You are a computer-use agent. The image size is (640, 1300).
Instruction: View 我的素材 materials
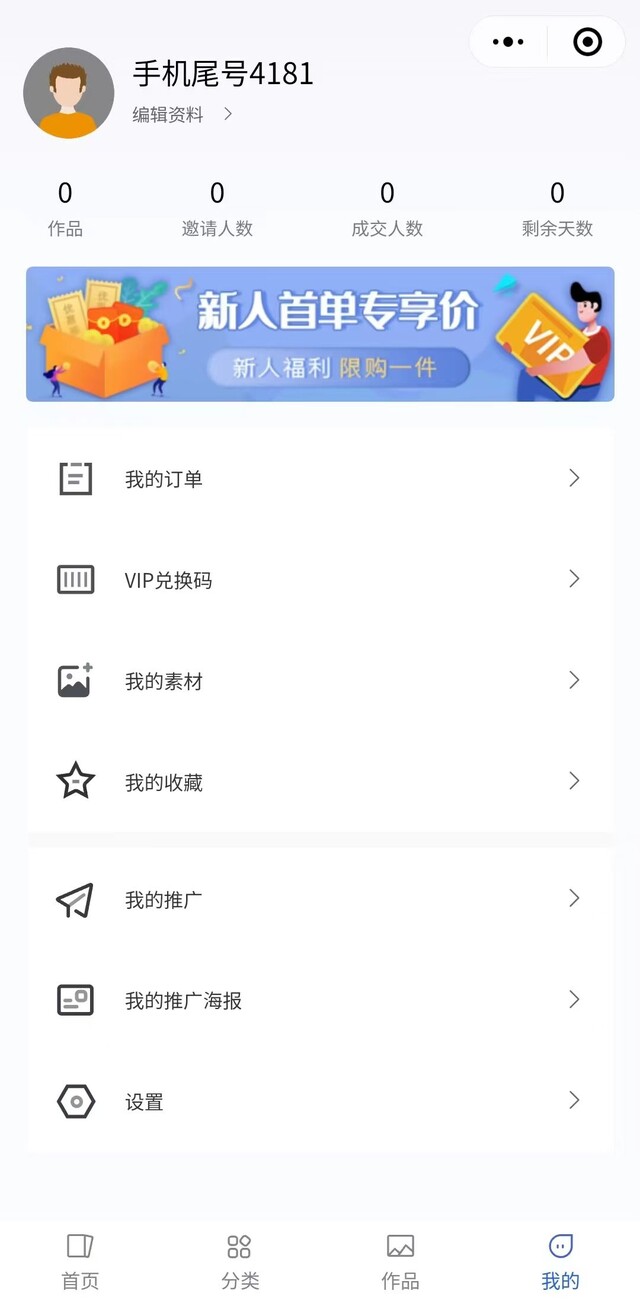coord(320,681)
